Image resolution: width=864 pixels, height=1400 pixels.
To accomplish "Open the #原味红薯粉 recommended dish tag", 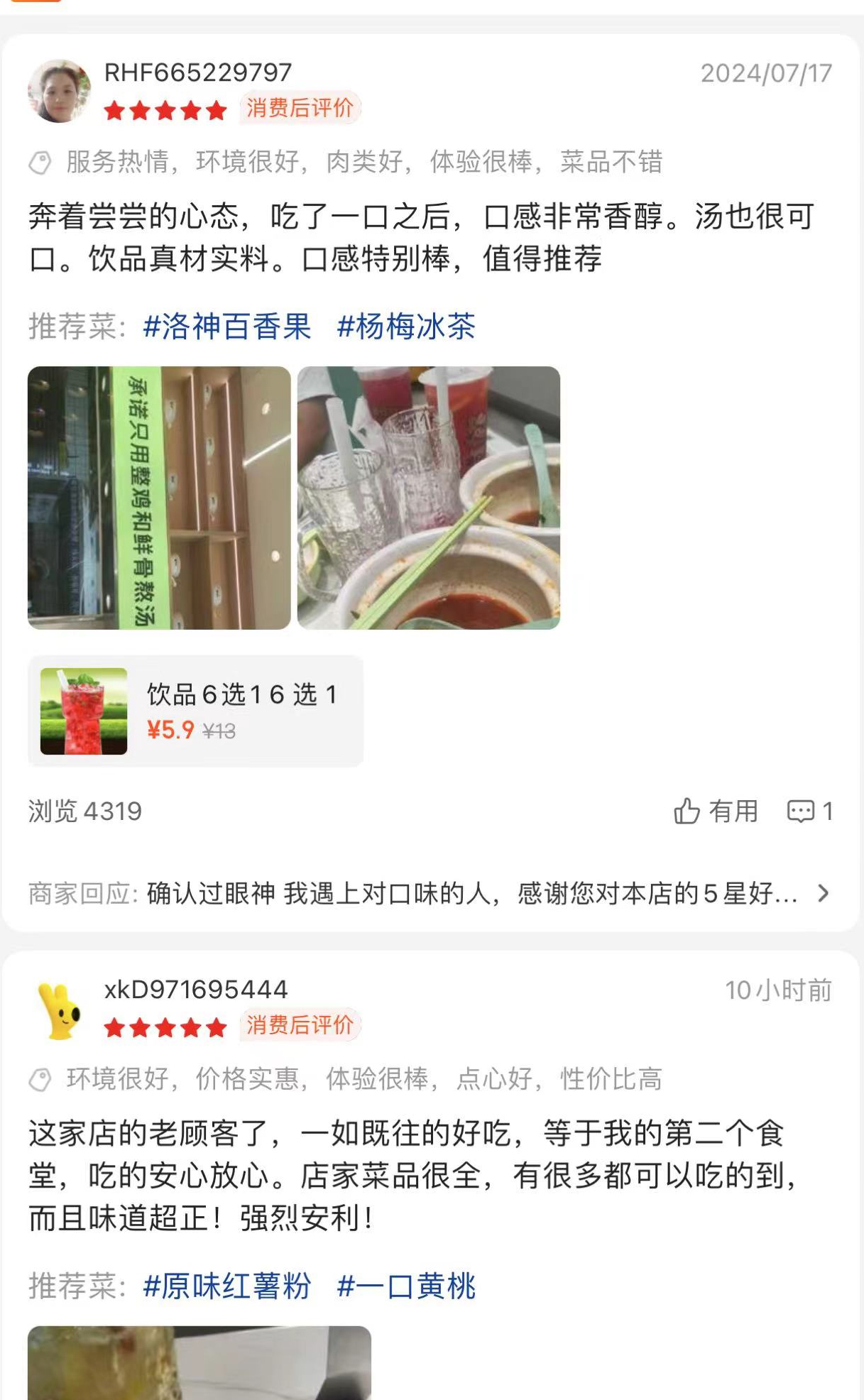I will coord(227,1286).
